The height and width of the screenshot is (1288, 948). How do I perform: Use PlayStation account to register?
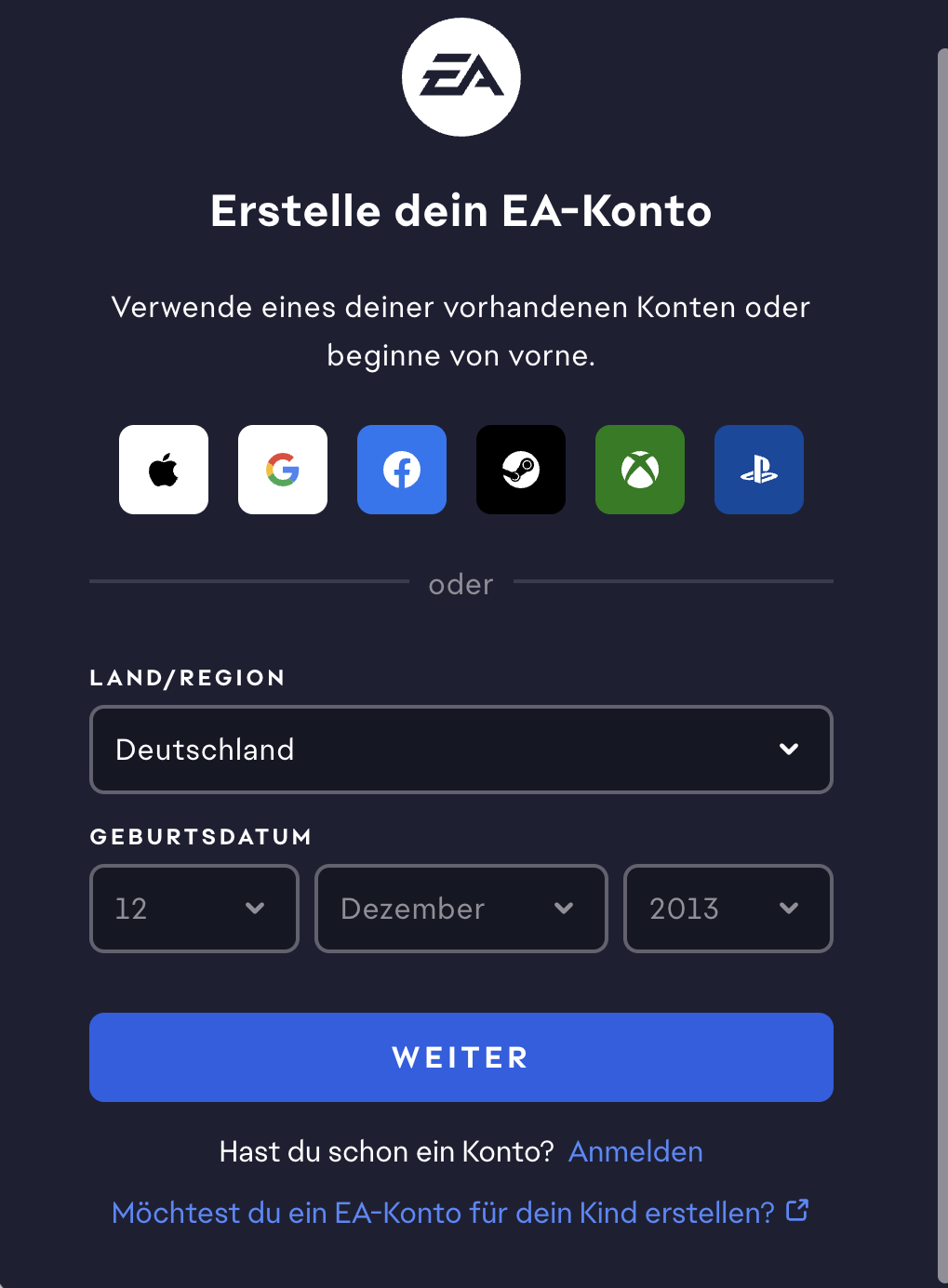click(759, 470)
